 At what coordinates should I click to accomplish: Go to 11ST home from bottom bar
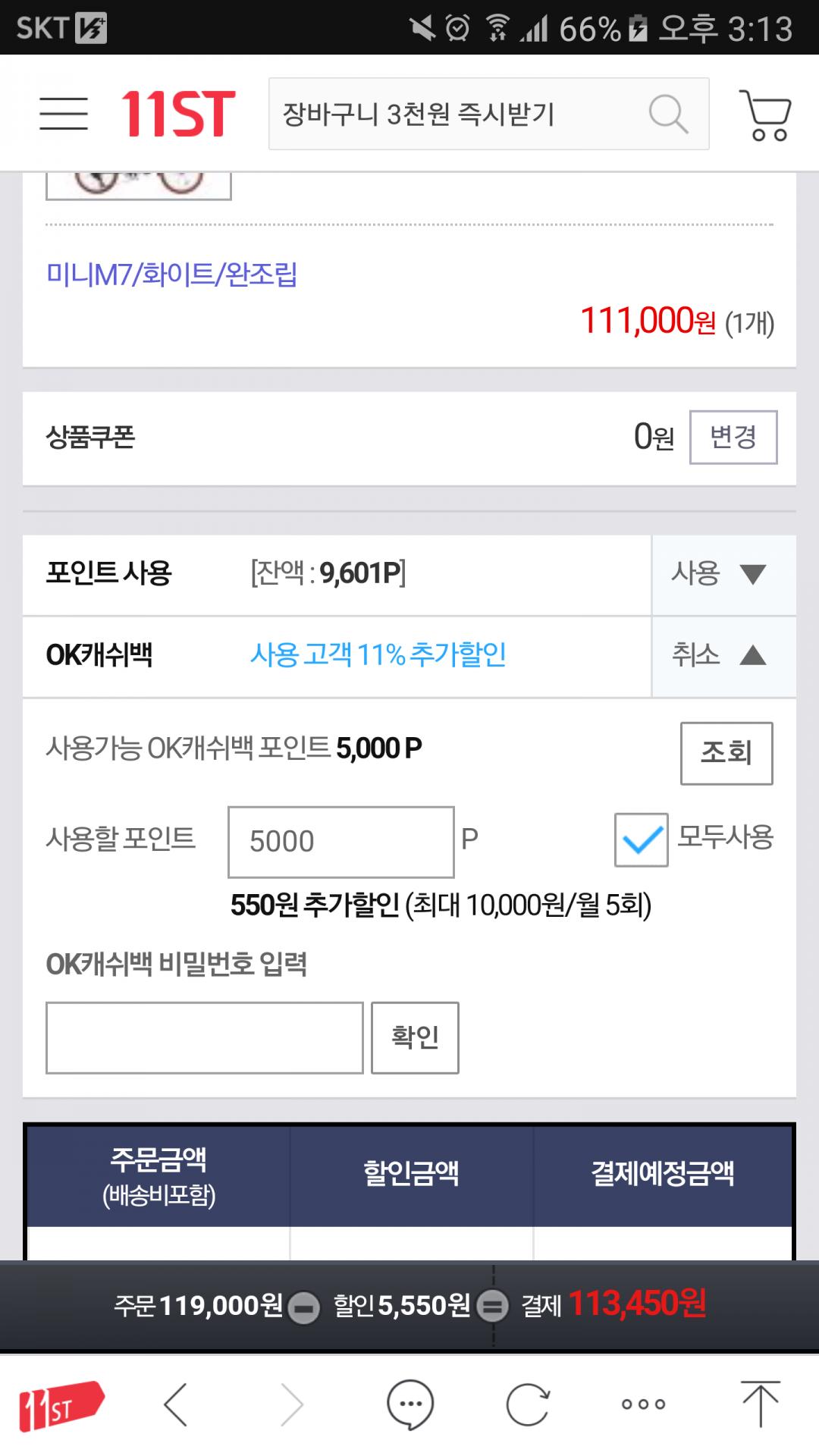click(x=61, y=1404)
